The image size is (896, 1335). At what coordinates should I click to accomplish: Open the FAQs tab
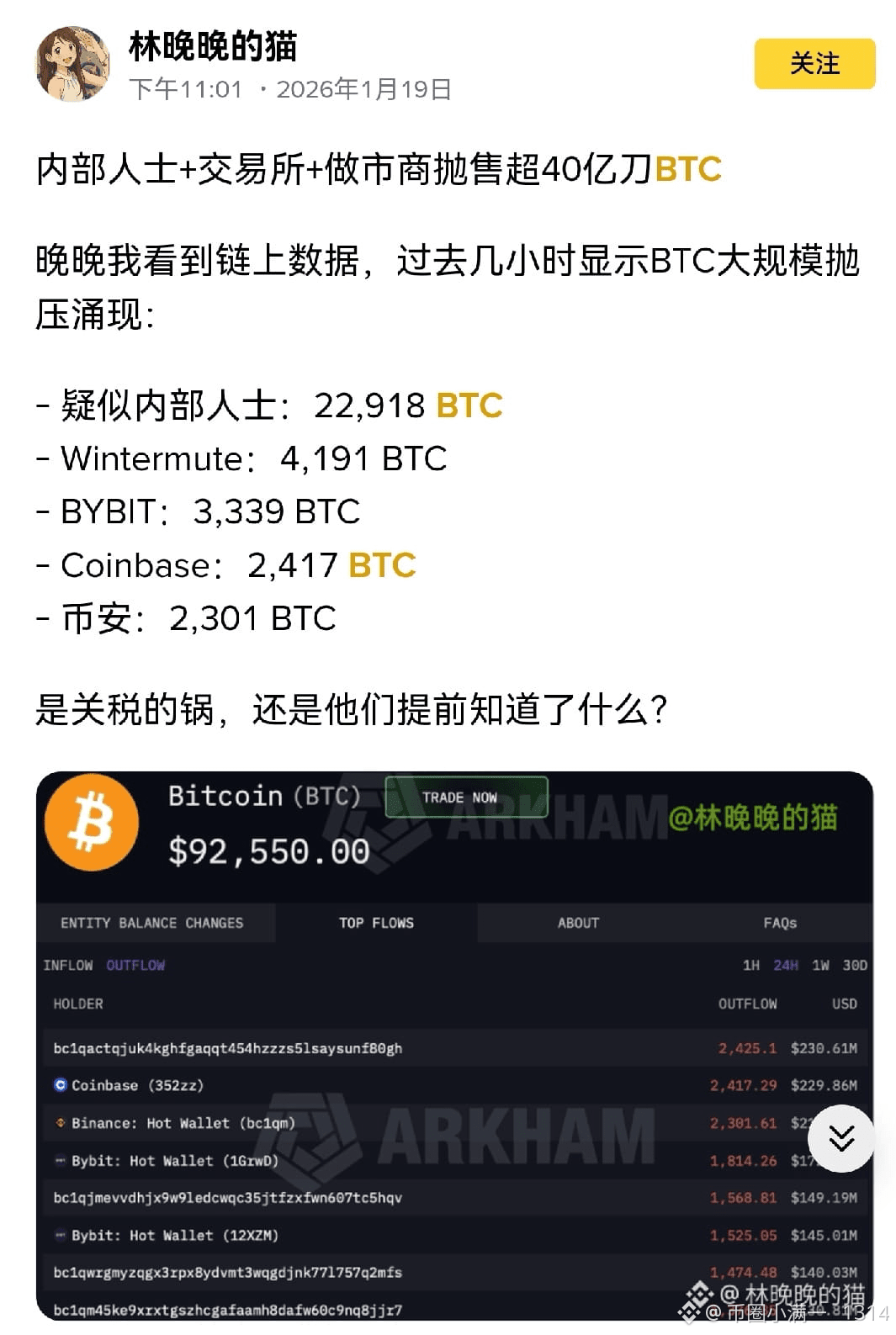click(781, 922)
